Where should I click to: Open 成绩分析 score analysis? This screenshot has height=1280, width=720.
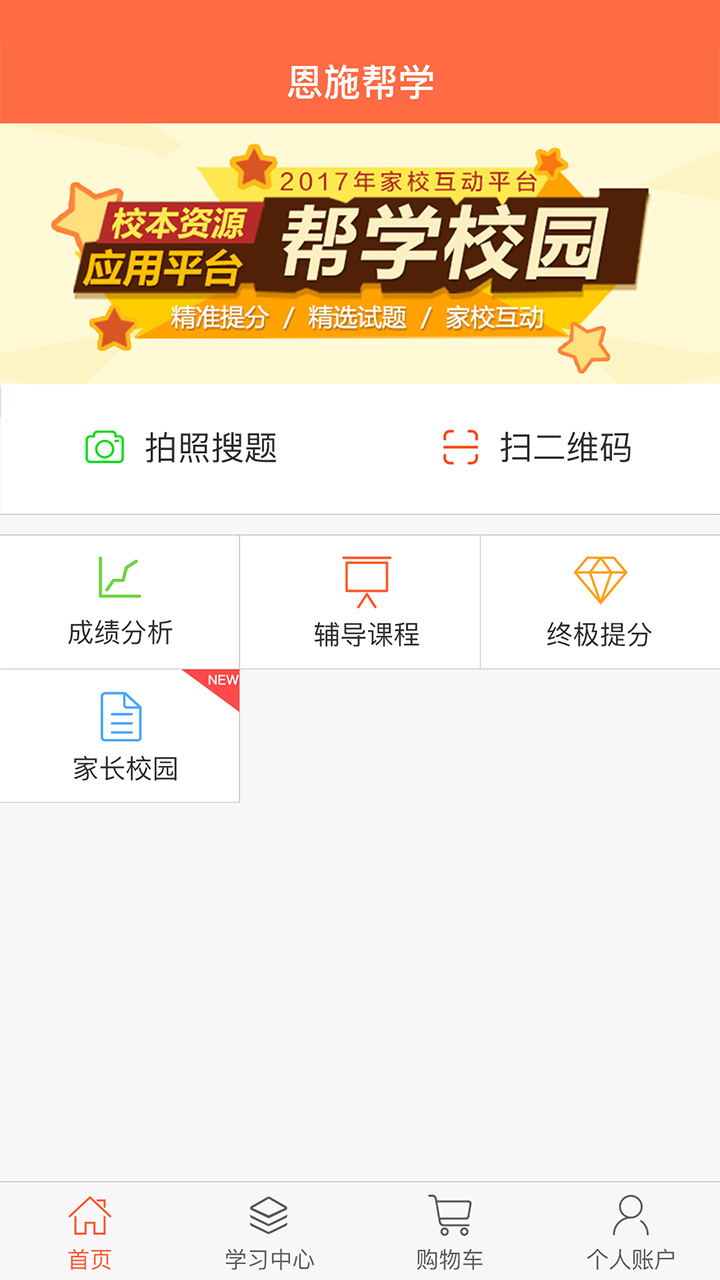pyautogui.click(x=120, y=602)
